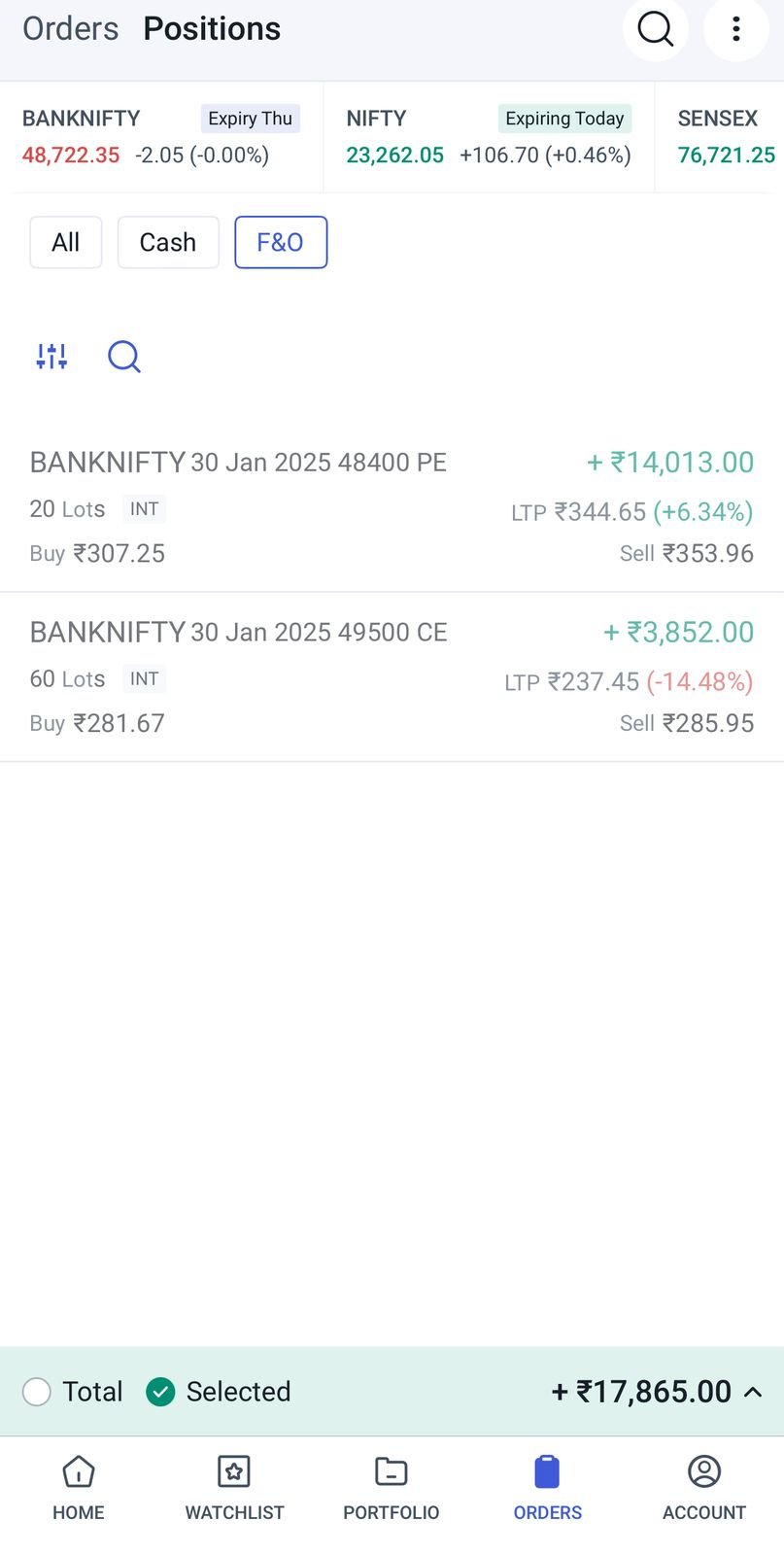Open the three-dot overflow menu

pyautogui.click(x=736, y=29)
